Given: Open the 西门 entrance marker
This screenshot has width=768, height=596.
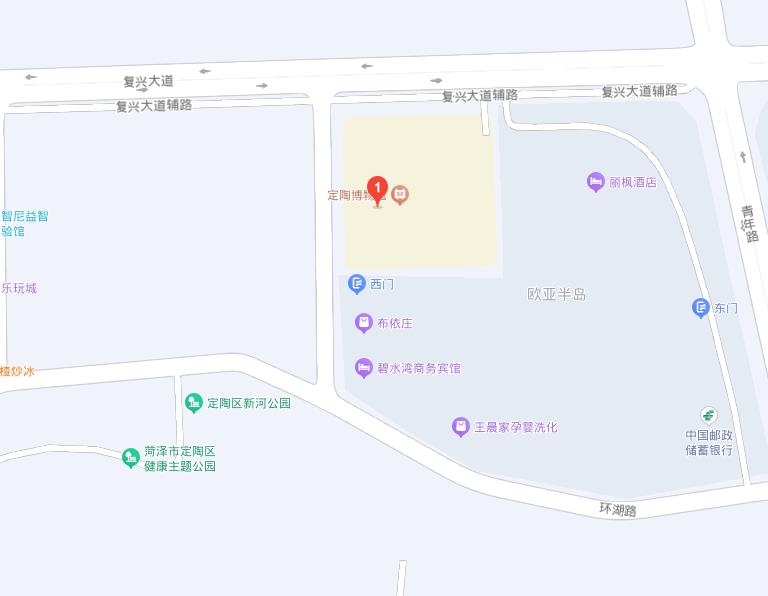Looking at the screenshot, I should pos(356,284).
